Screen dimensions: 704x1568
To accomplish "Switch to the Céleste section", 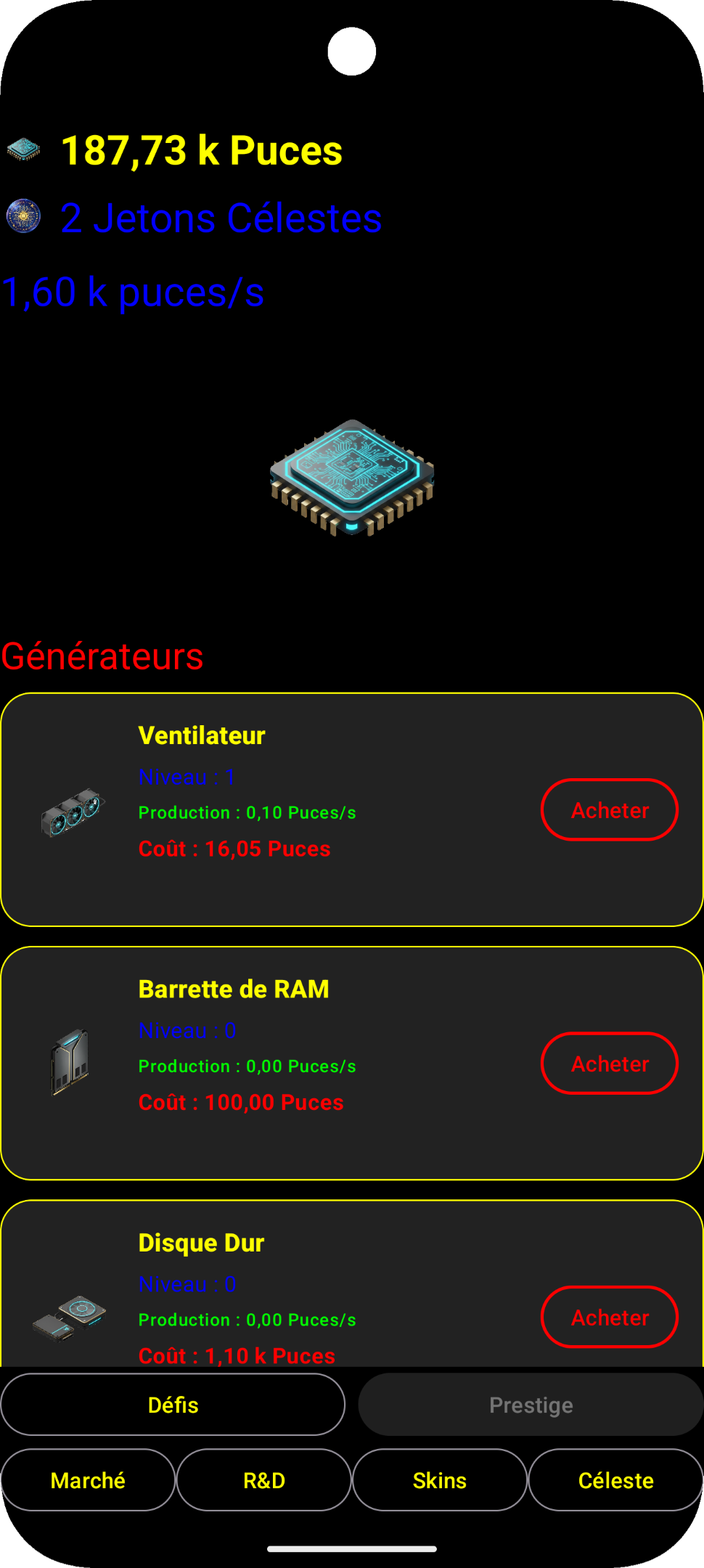I will [x=615, y=1479].
